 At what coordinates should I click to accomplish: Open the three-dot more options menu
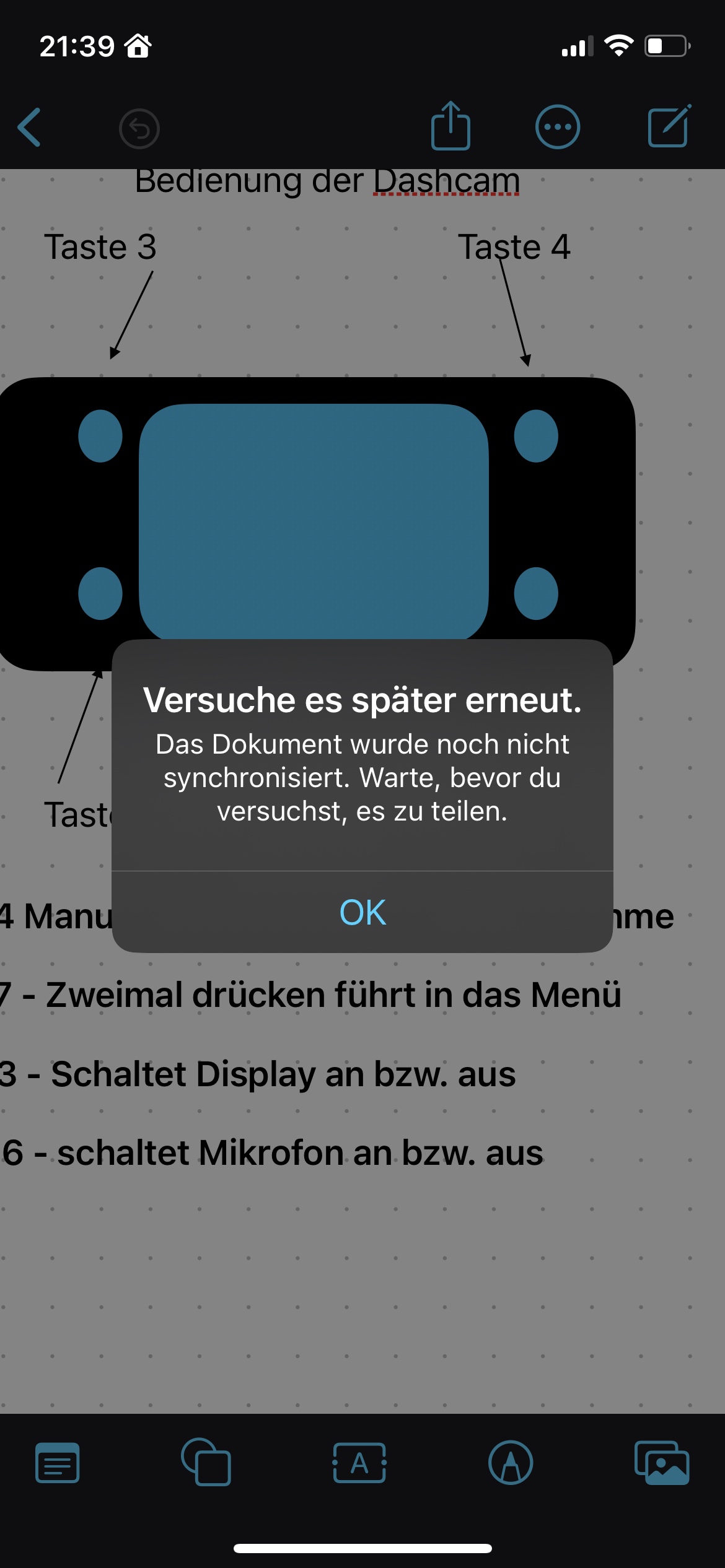[x=558, y=127]
